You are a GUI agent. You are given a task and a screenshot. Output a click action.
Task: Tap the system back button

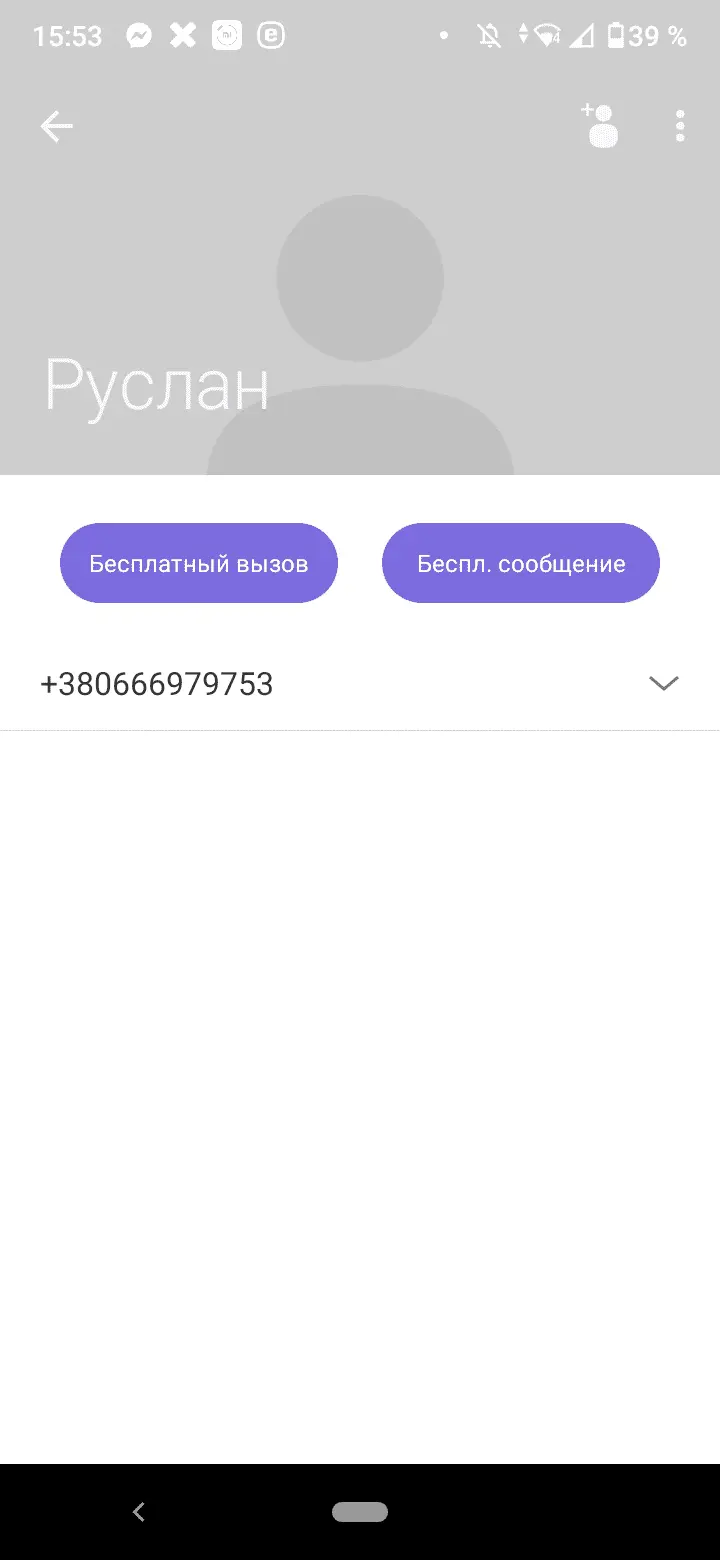(x=139, y=1511)
